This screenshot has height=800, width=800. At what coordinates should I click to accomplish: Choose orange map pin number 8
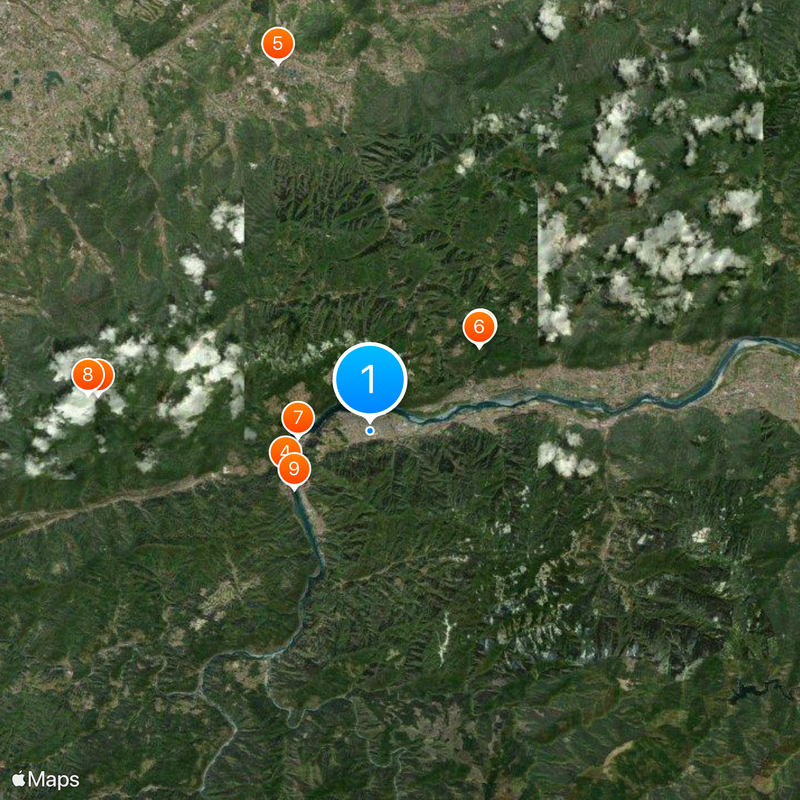point(88,376)
